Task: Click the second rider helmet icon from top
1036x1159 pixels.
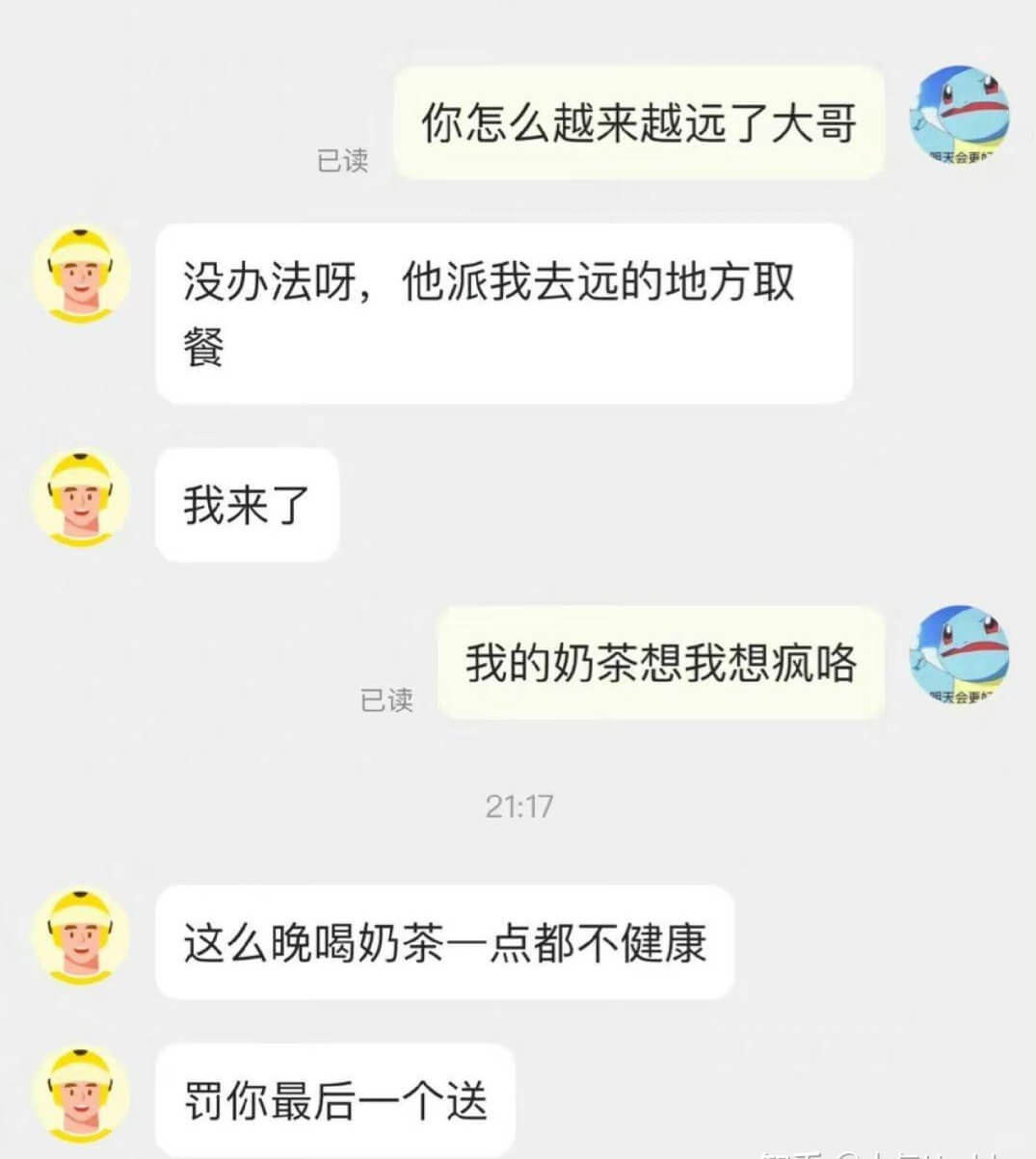Action: 81,498
